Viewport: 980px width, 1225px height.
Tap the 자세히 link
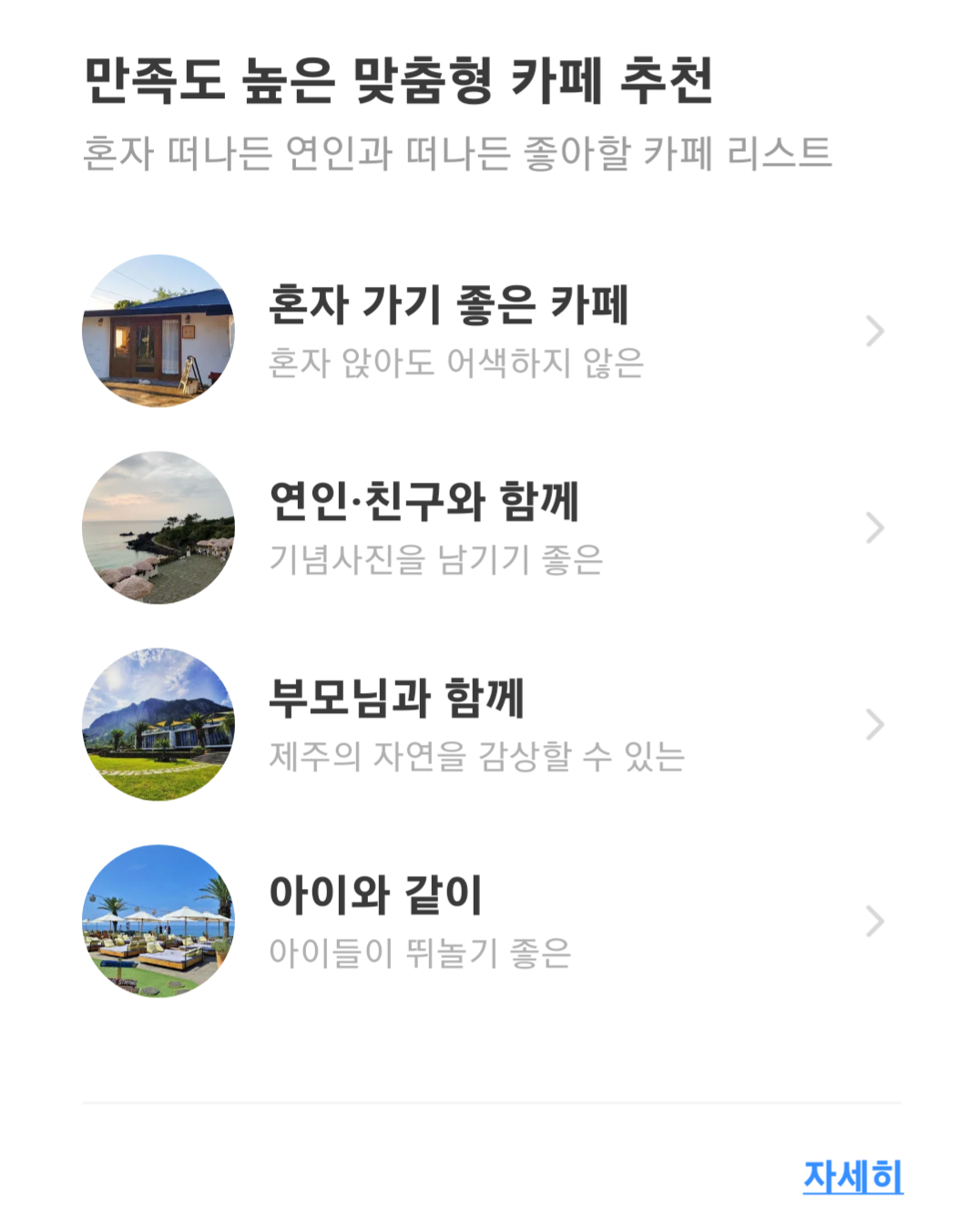pyautogui.click(x=852, y=1176)
